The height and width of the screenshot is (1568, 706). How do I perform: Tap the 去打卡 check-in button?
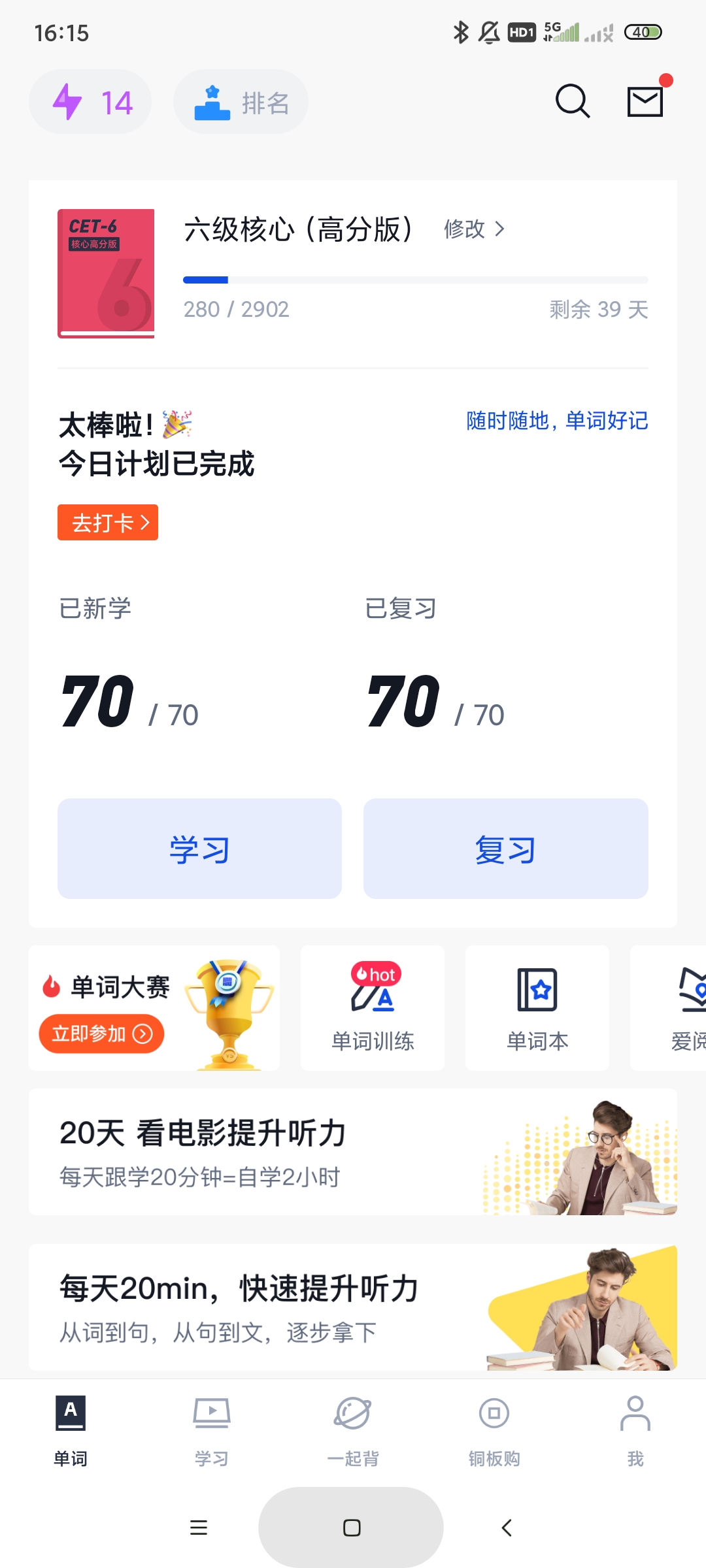[x=108, y=523]
